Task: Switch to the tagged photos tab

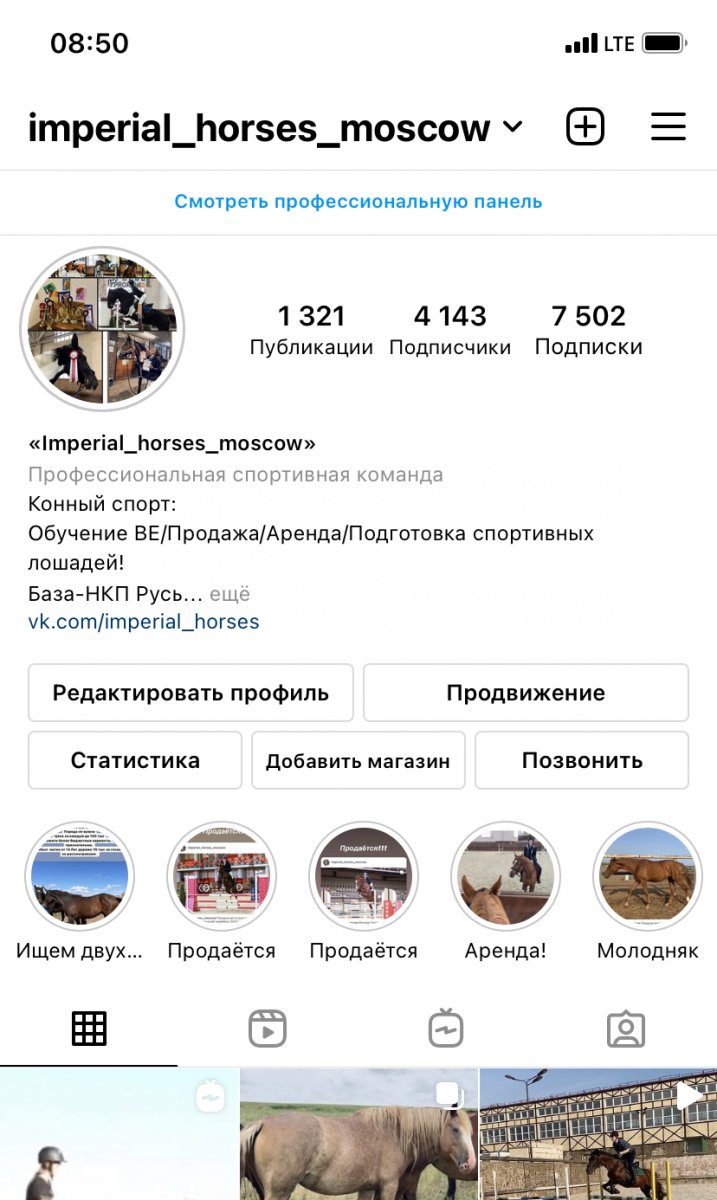Action: click(x=626, y=1028)
